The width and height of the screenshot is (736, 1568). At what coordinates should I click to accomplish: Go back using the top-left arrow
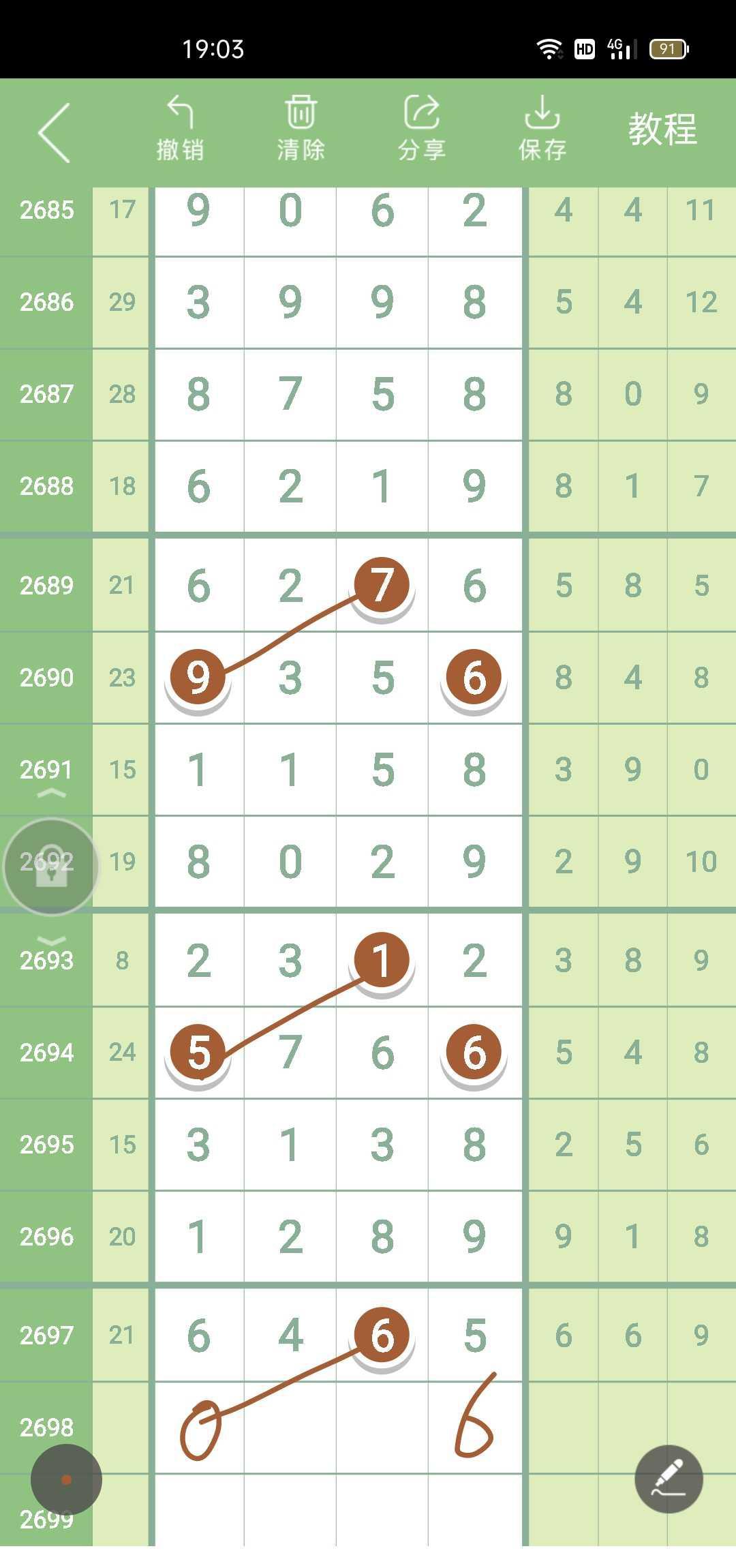pyautogui.click(x=55, y=133)
